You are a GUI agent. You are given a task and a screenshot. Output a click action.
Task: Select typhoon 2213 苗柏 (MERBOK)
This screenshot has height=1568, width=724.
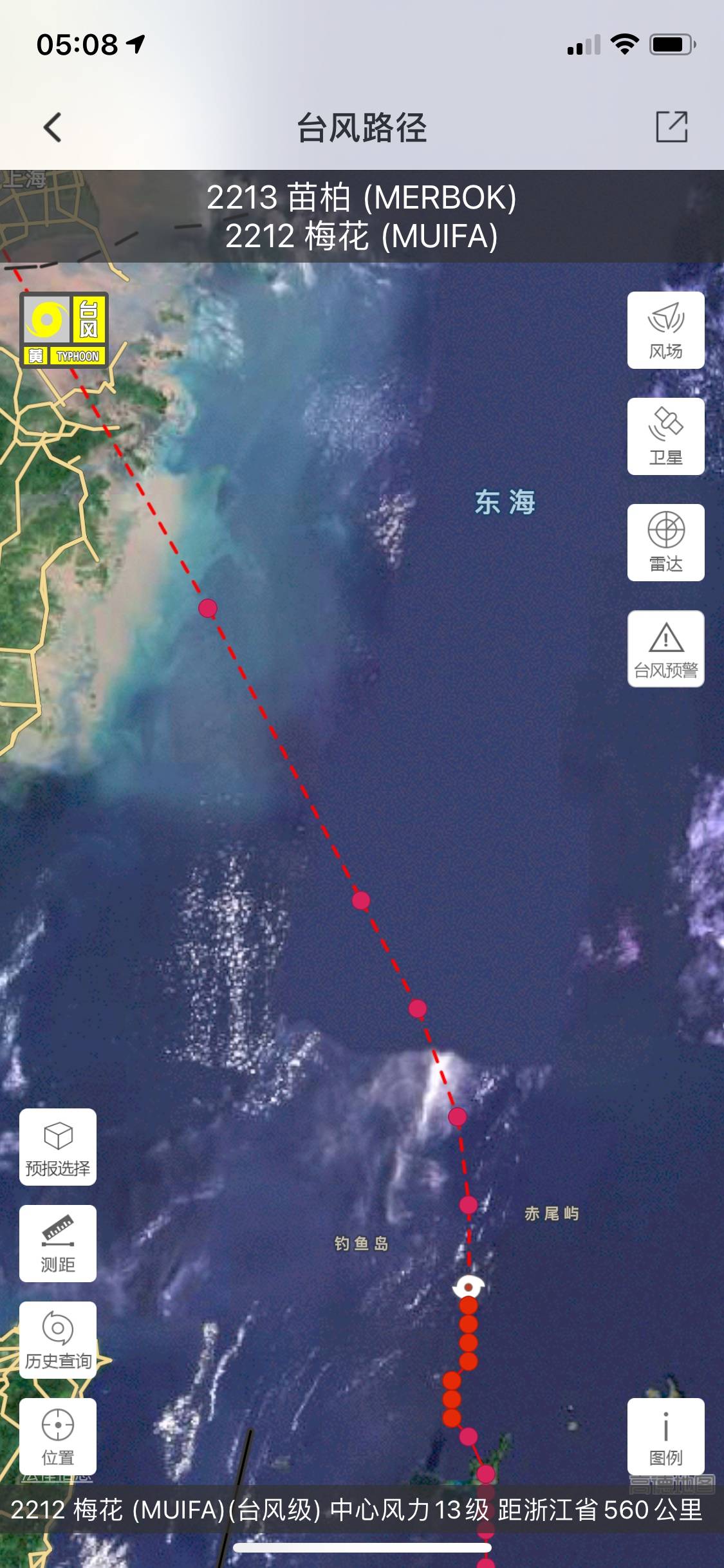pyautogui.click(x=361, y=198)
